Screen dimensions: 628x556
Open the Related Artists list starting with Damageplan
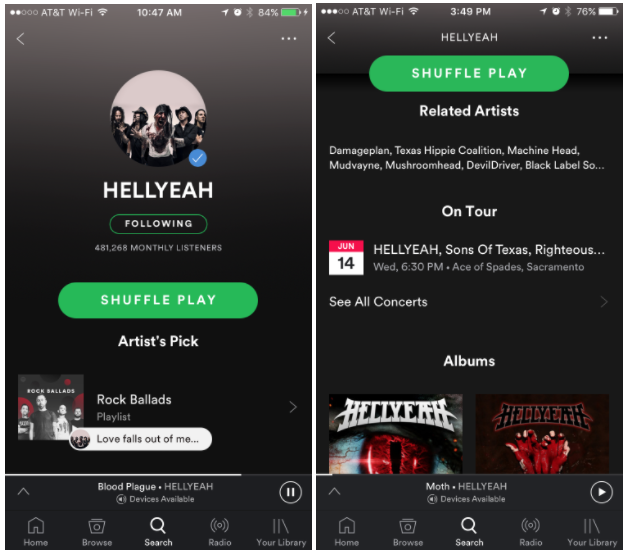coord(467,157)
